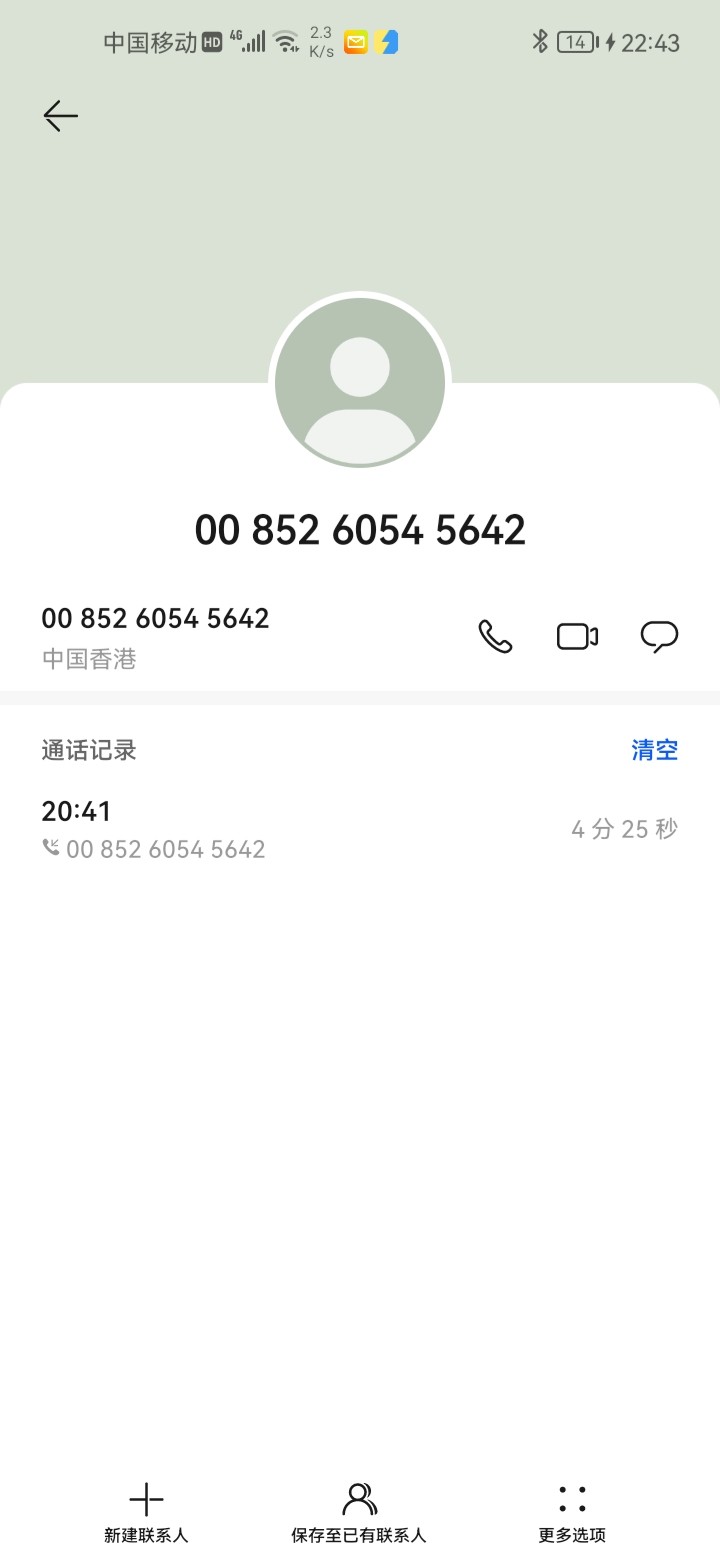Viewport: 720px width, 1560px height.
Task: Open 更多选项 for more options
Action: 572,1514
